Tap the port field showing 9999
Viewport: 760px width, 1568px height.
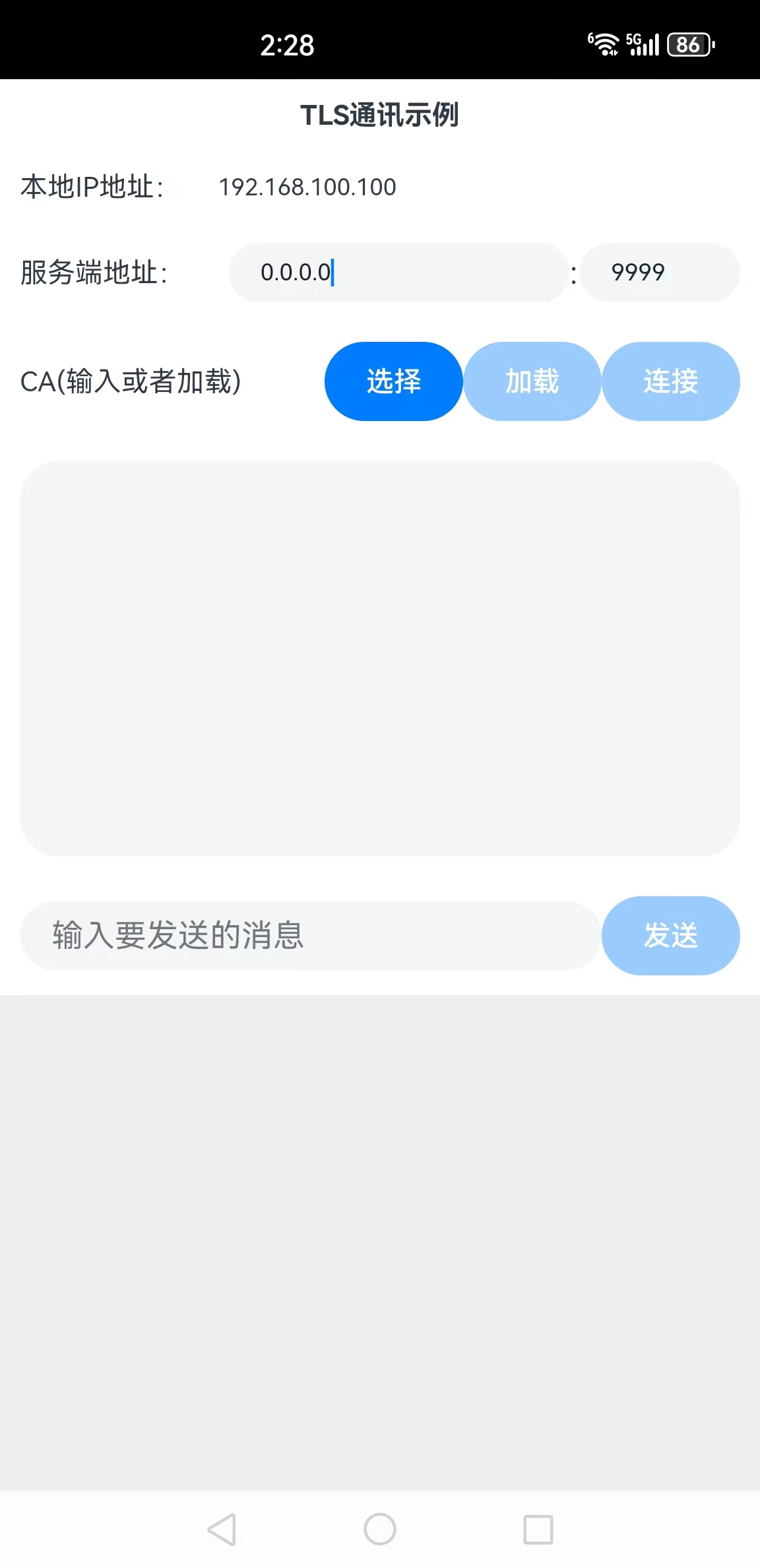tap(660, 273)
